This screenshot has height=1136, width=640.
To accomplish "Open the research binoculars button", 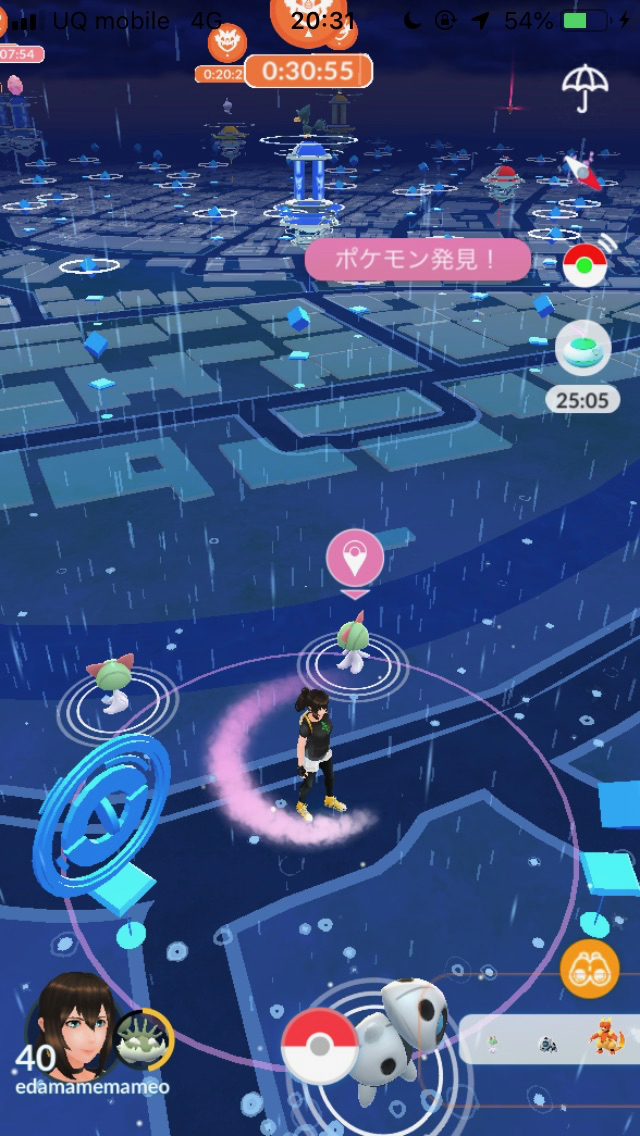I will (589, 969).
